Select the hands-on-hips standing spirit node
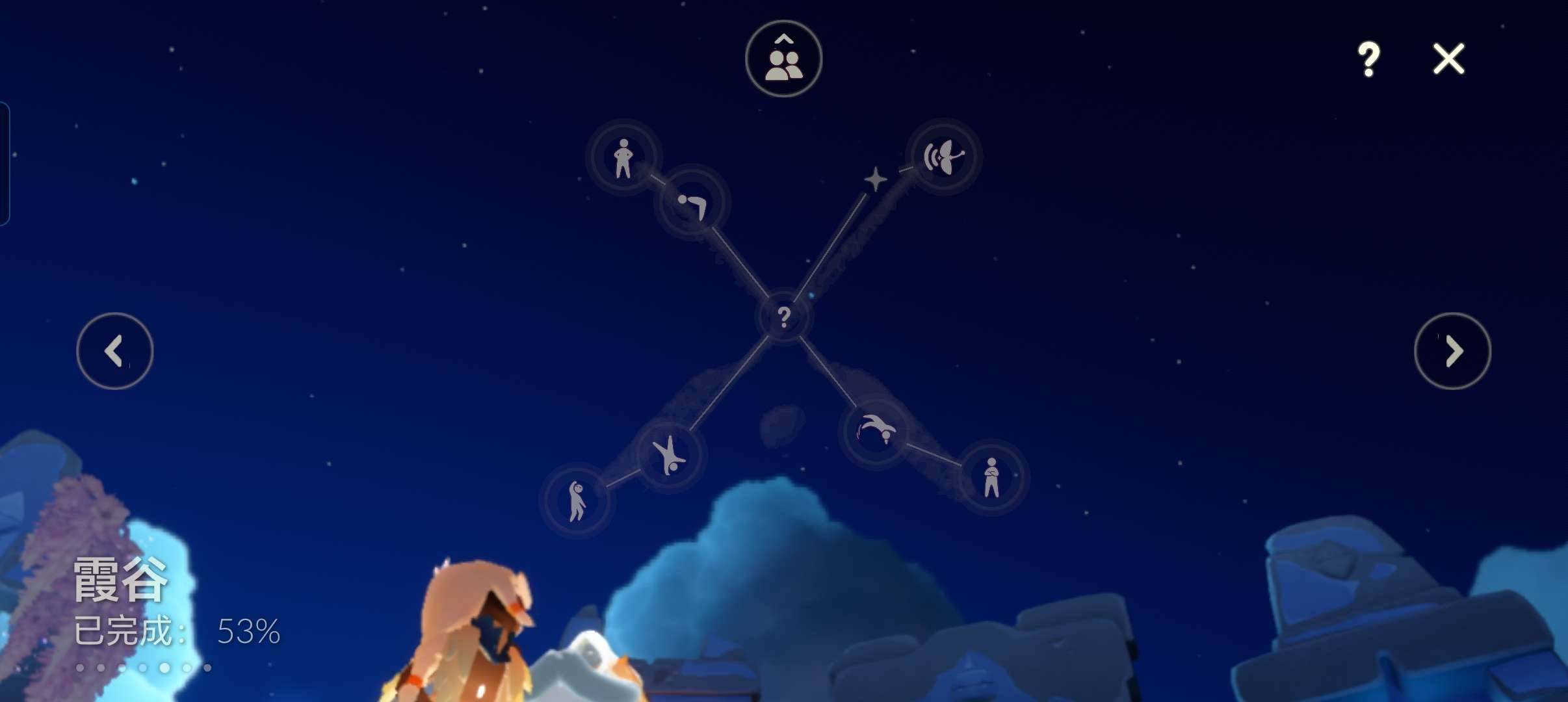Screen dimensions: 1568x702 point(623,158)
